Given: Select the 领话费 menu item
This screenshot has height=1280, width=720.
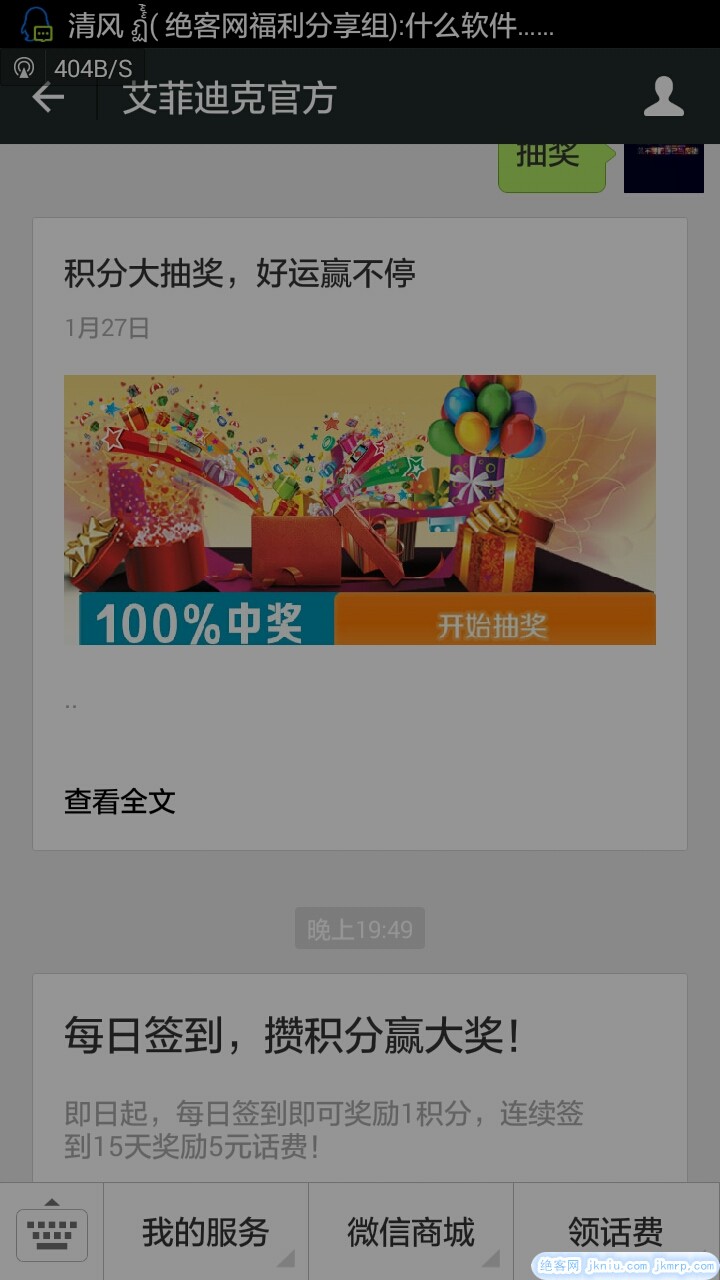Looking at the screenshot, I should [x=616, y=1232].
